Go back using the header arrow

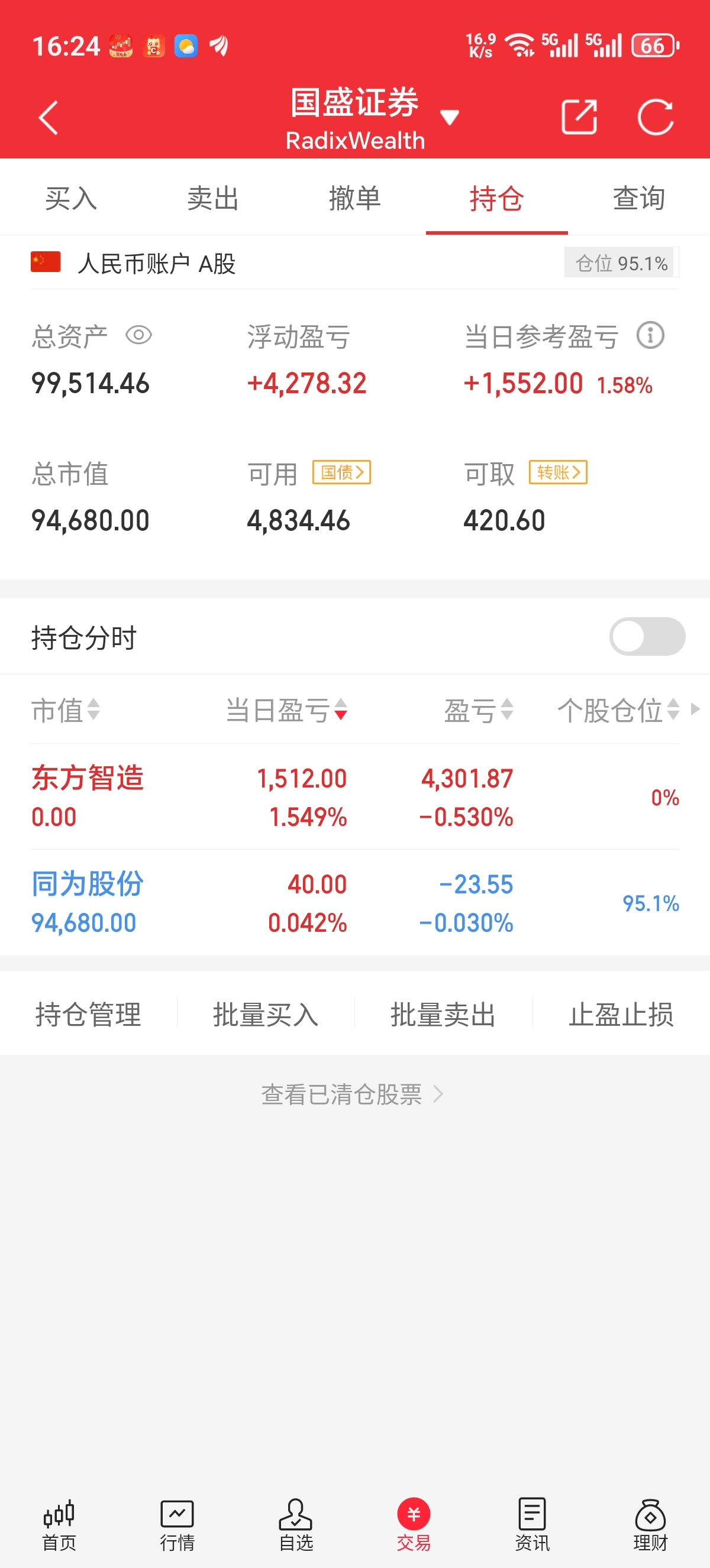(48, 117)
